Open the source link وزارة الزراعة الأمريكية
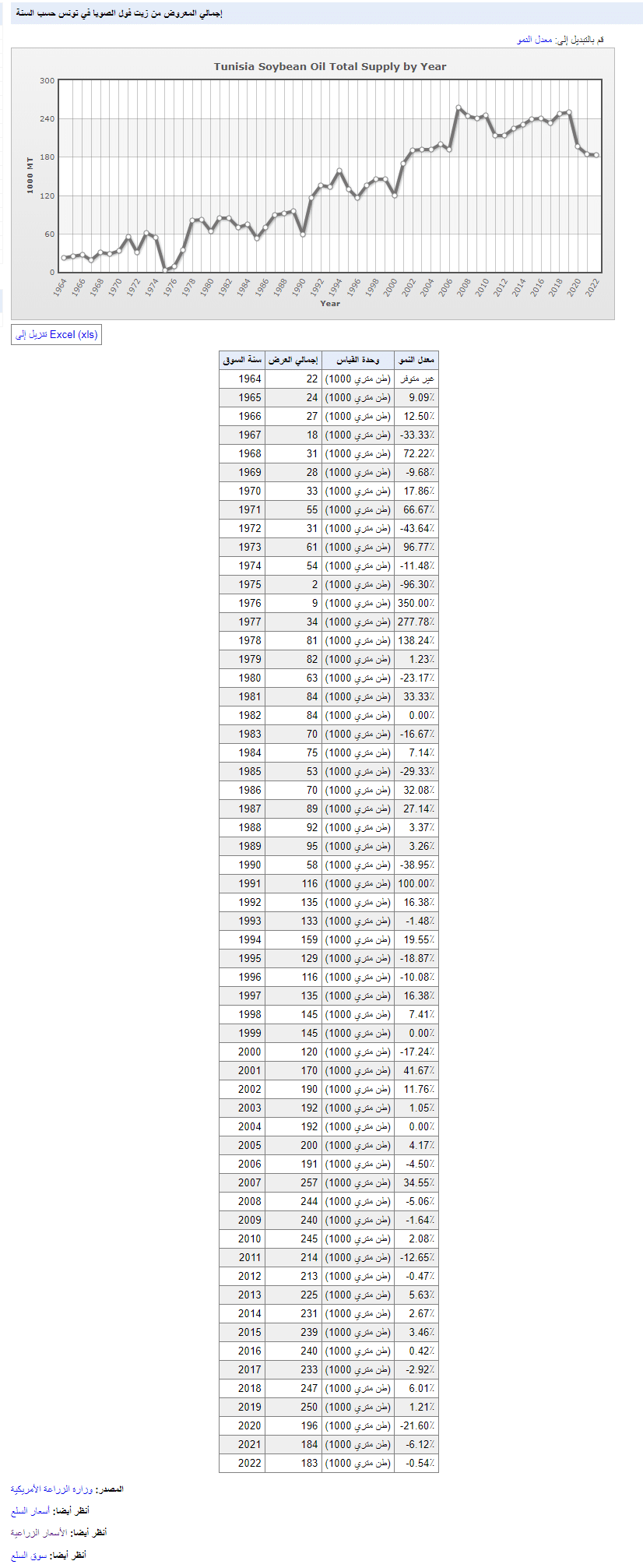The image size is (643, 1568). click(x=51, y=1489)
